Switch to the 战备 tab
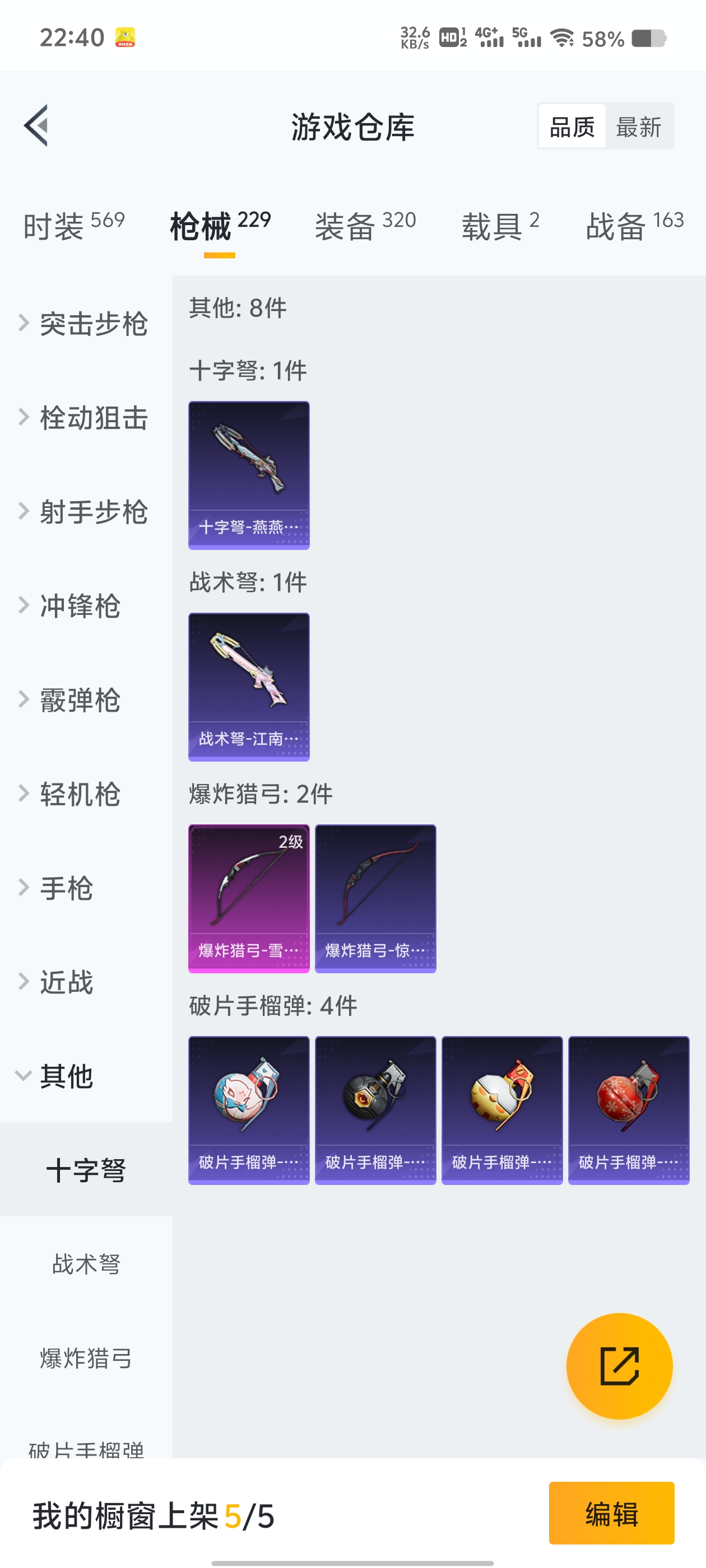This screenshot has height=1568, width=706. [634, 225]
